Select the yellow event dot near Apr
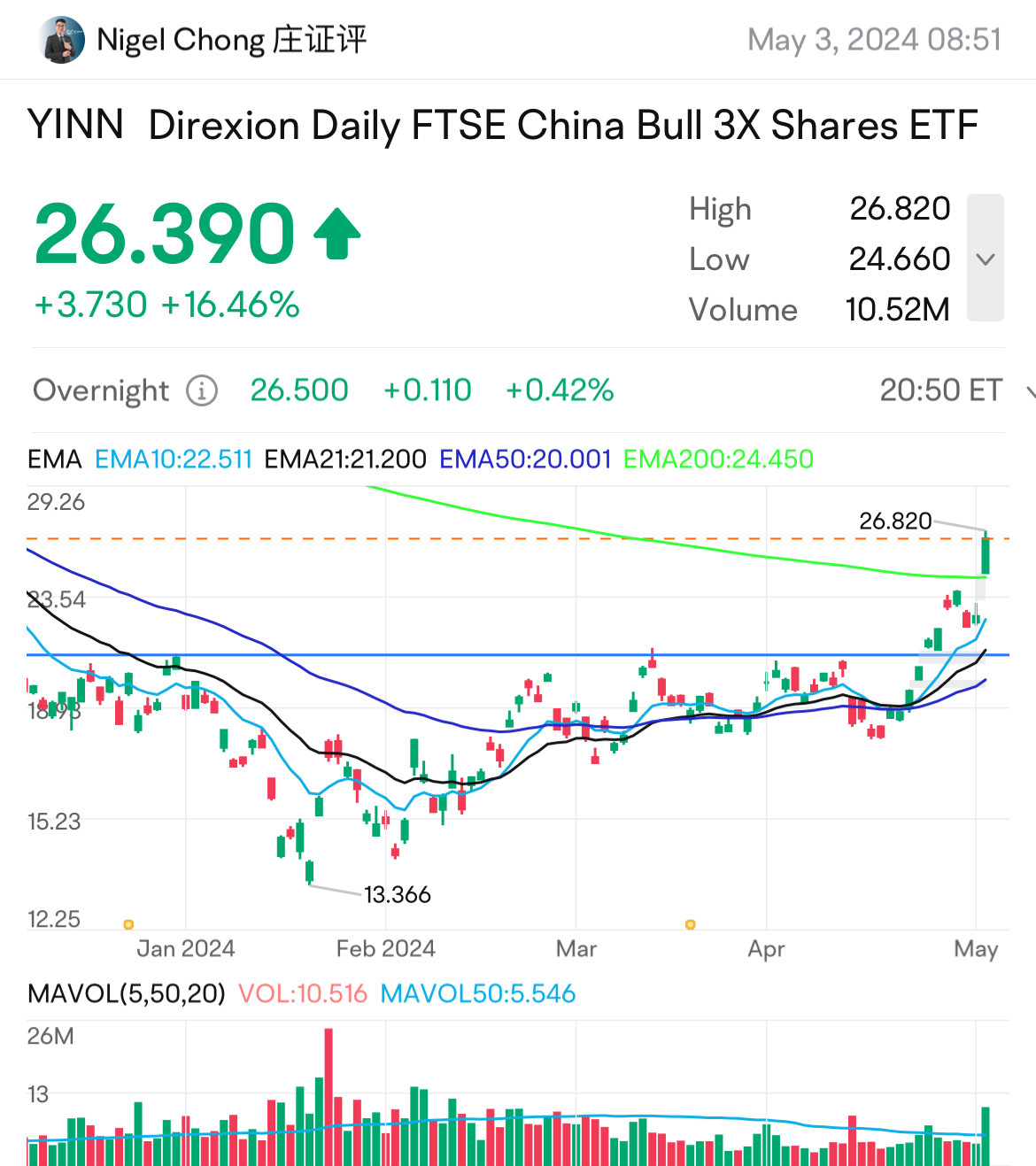This screenshot has width=1036, height=1166. 690,923
